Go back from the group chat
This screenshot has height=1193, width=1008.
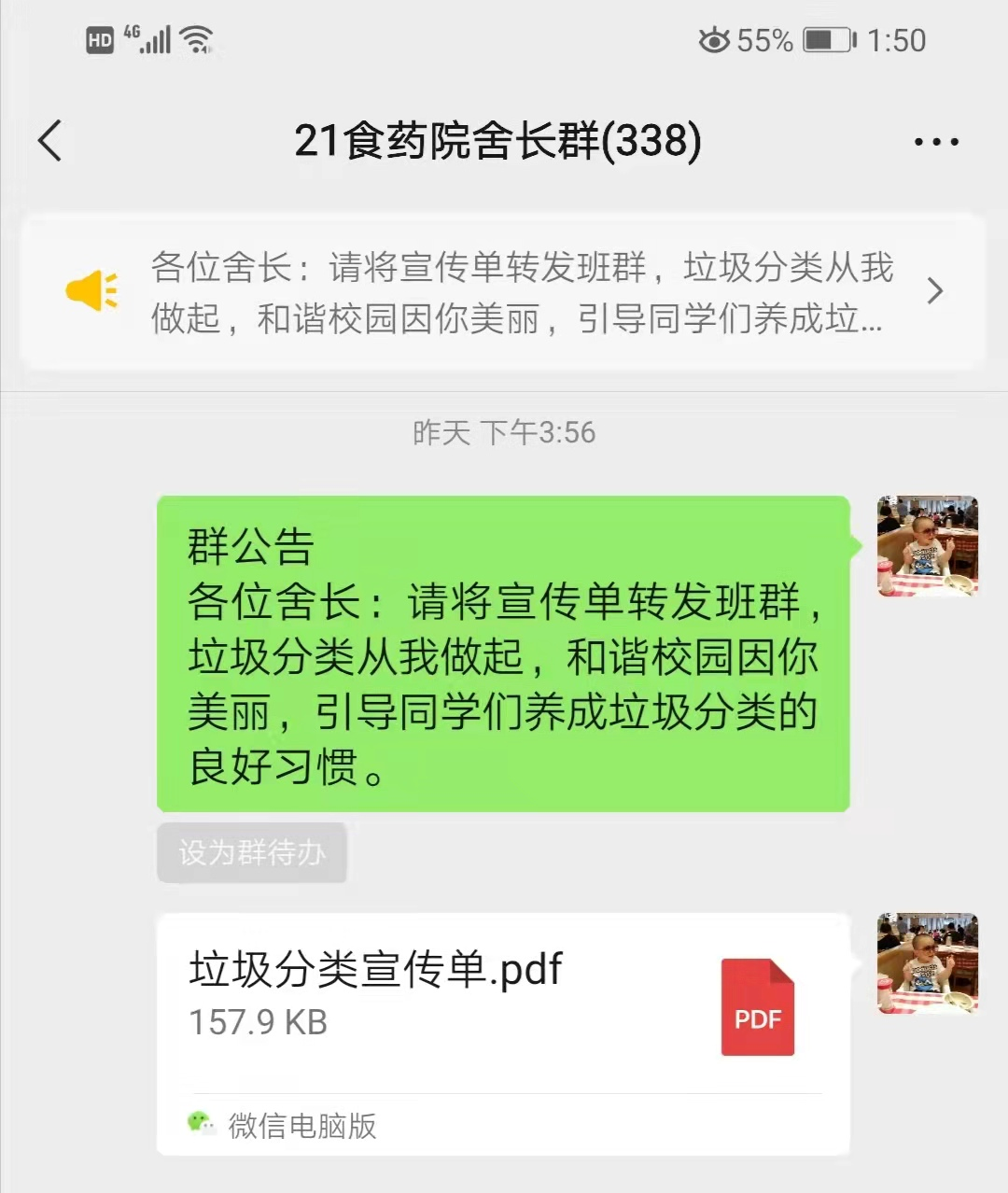click(x=50, y=142)
